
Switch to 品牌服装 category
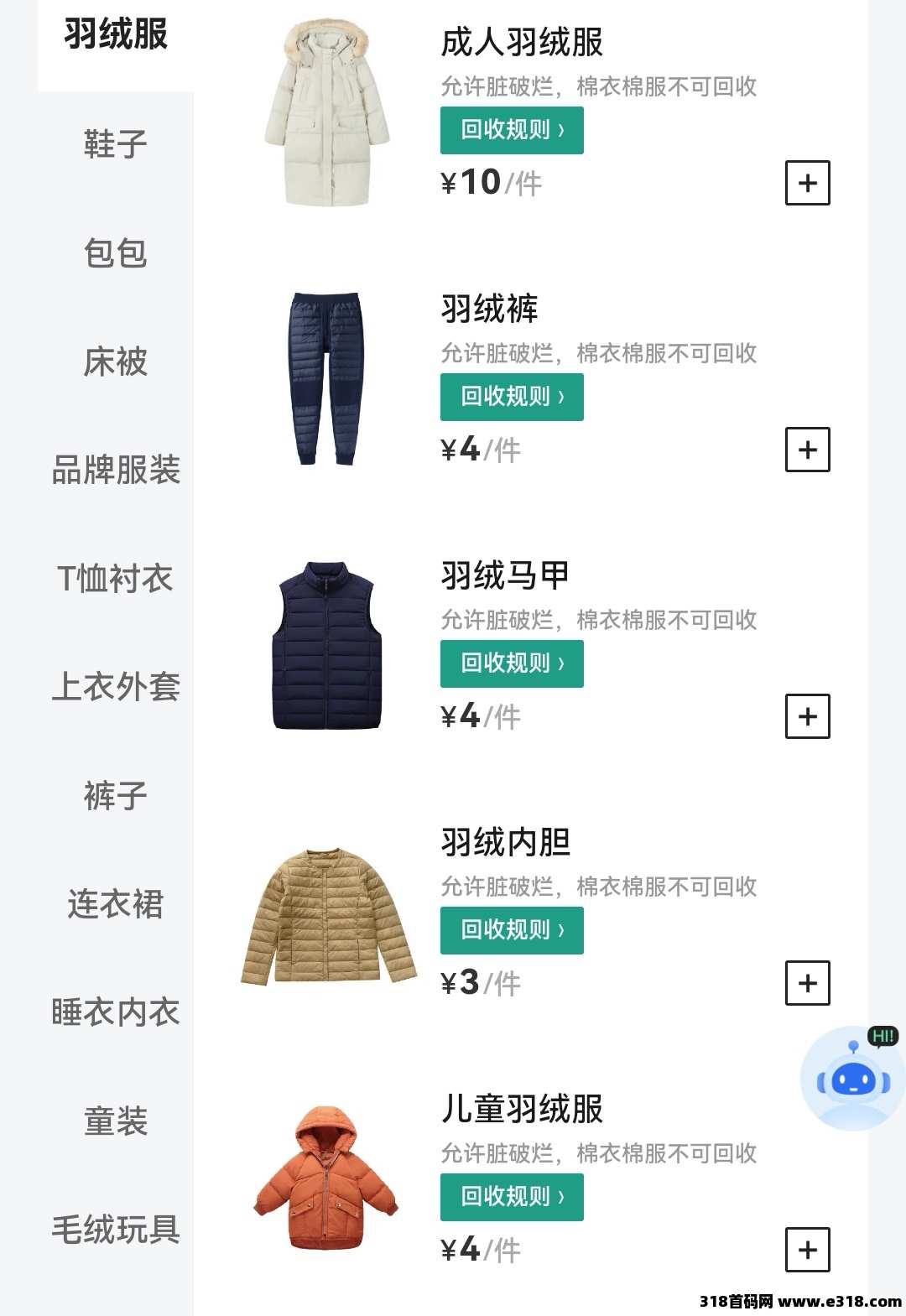click(116, 470)
